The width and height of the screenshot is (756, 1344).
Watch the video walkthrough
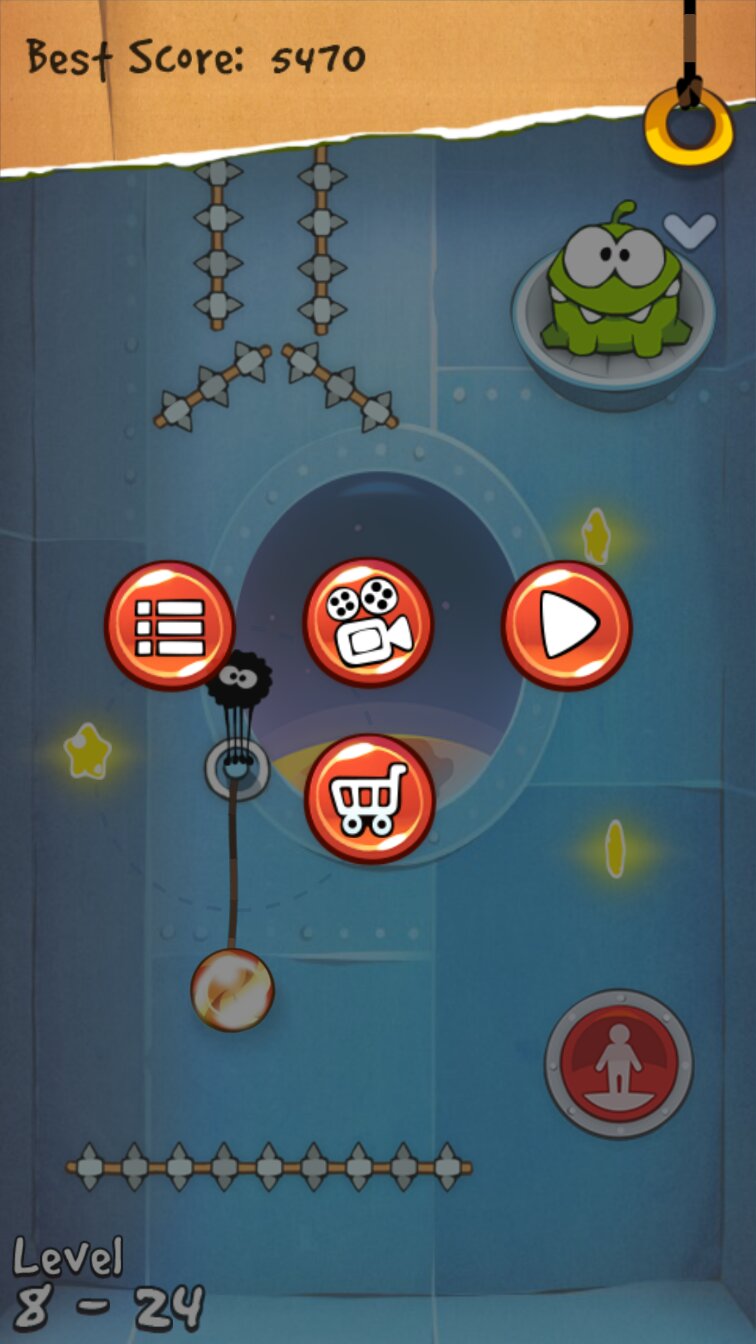pos(368,623)
